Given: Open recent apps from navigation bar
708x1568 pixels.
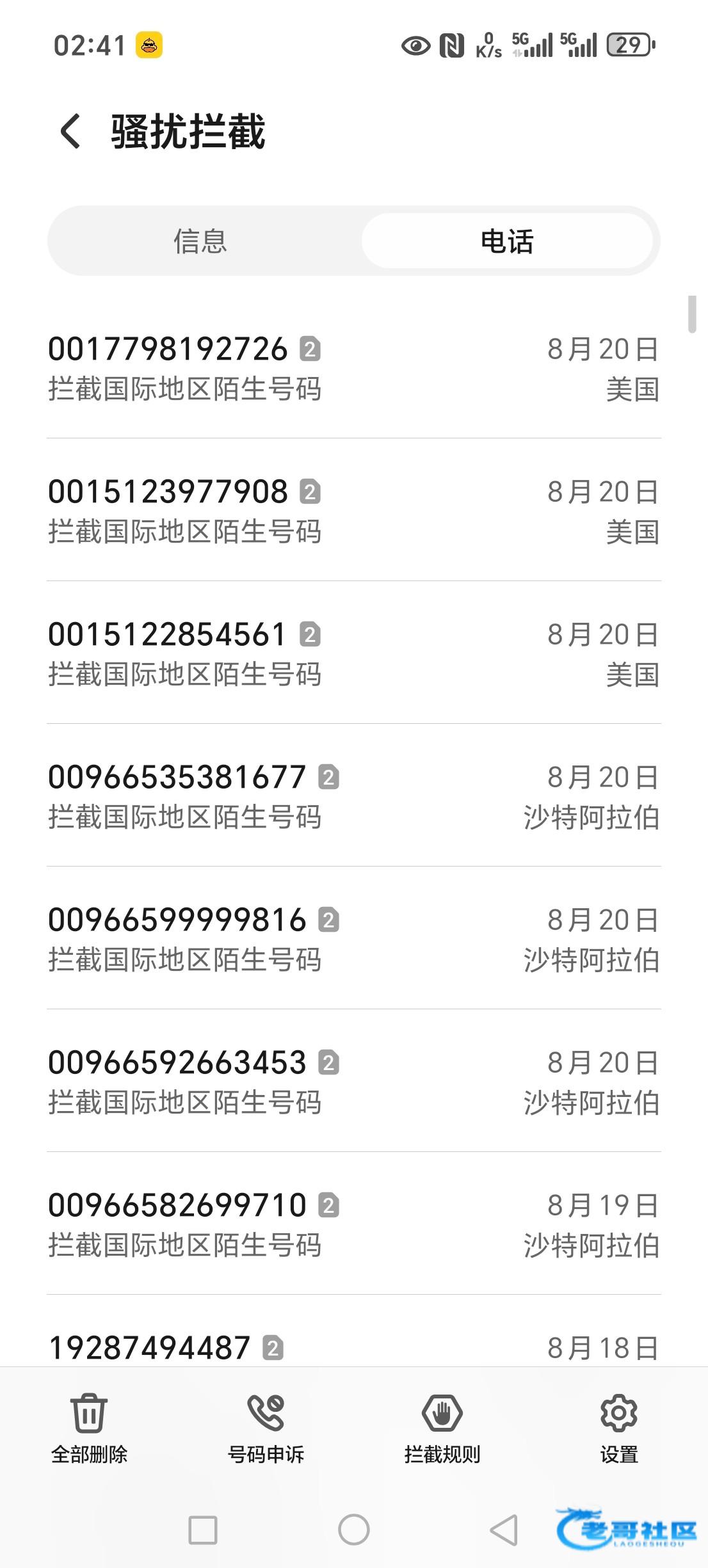Looking at the screenshot, I should (203, 1530).
